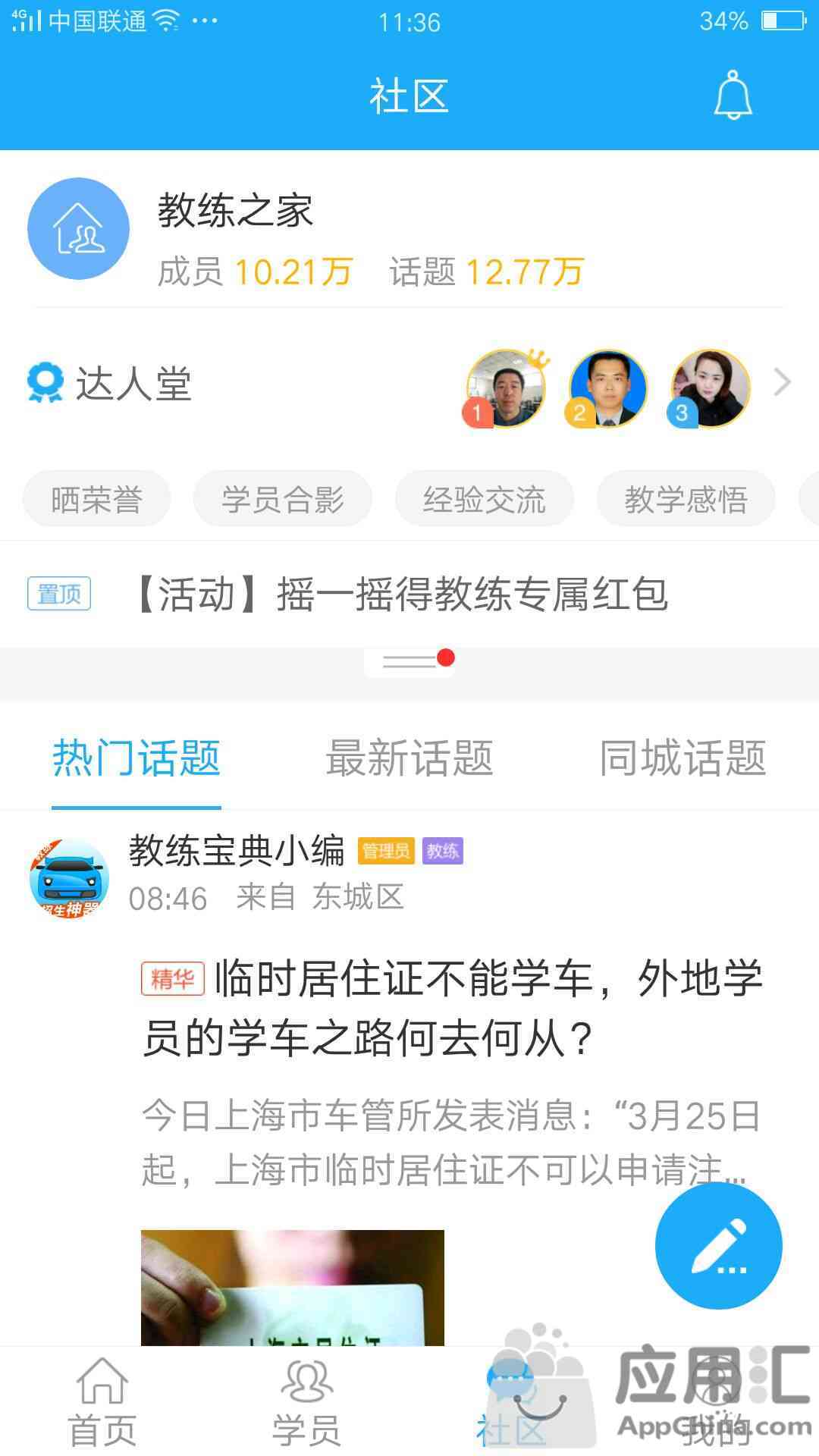Open 教练宝典小编's profile avatar
The image size is (819, 1456).
[x=69, y=878]
